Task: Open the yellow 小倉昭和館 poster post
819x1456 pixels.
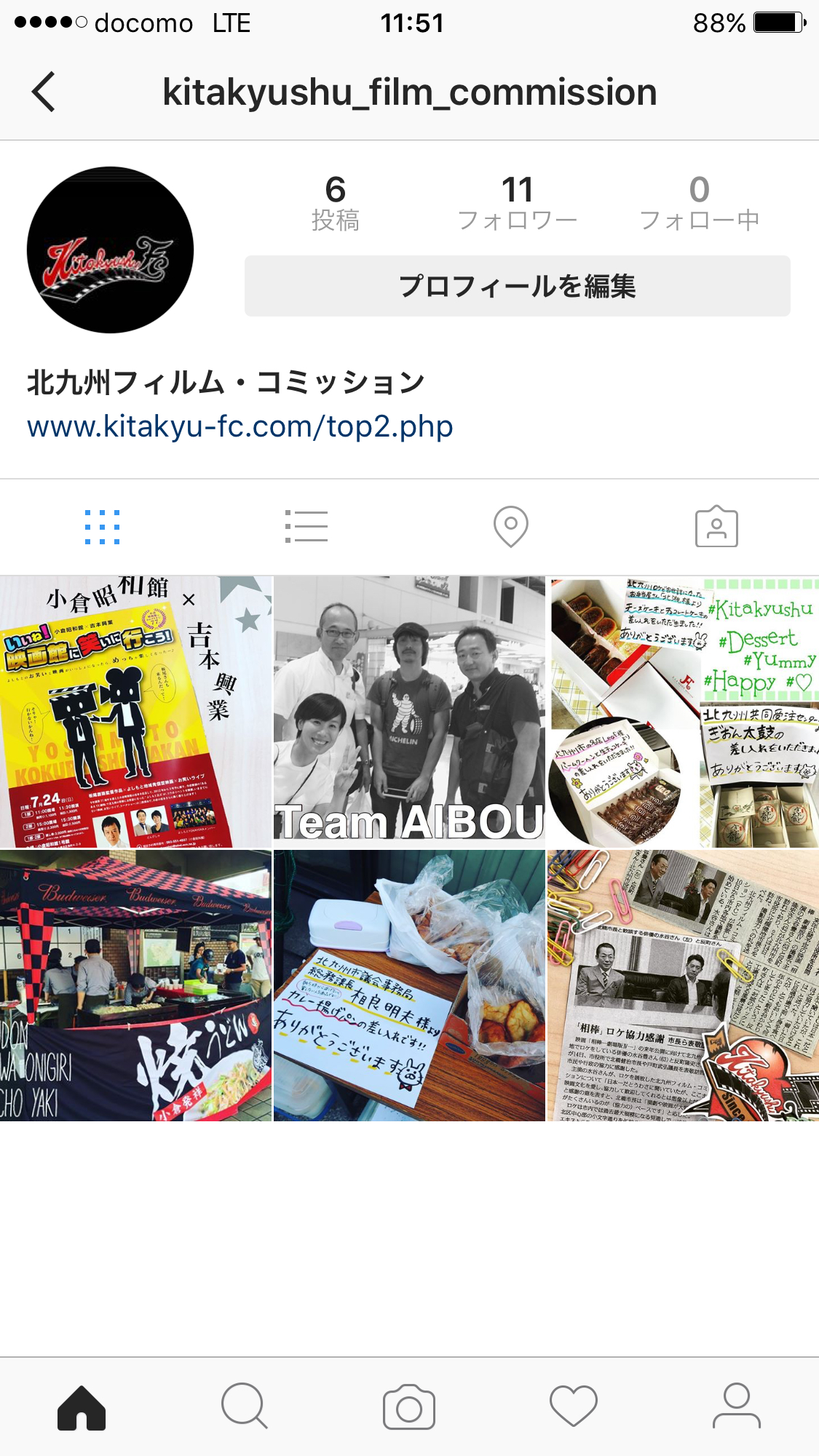Action: point(135,712)
